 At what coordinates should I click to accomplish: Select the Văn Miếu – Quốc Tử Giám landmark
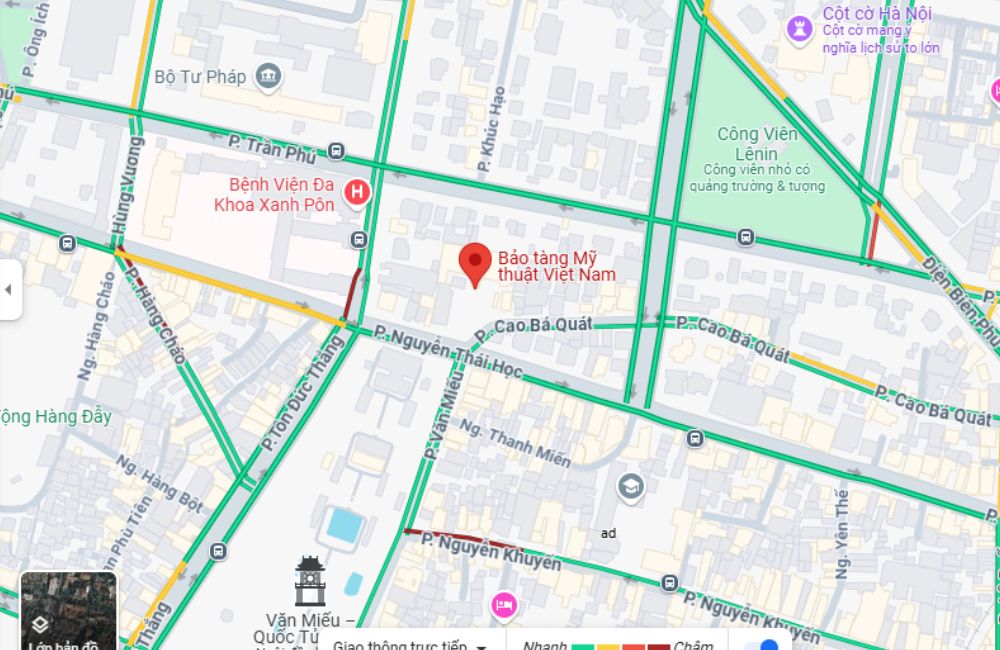[309, 582]
